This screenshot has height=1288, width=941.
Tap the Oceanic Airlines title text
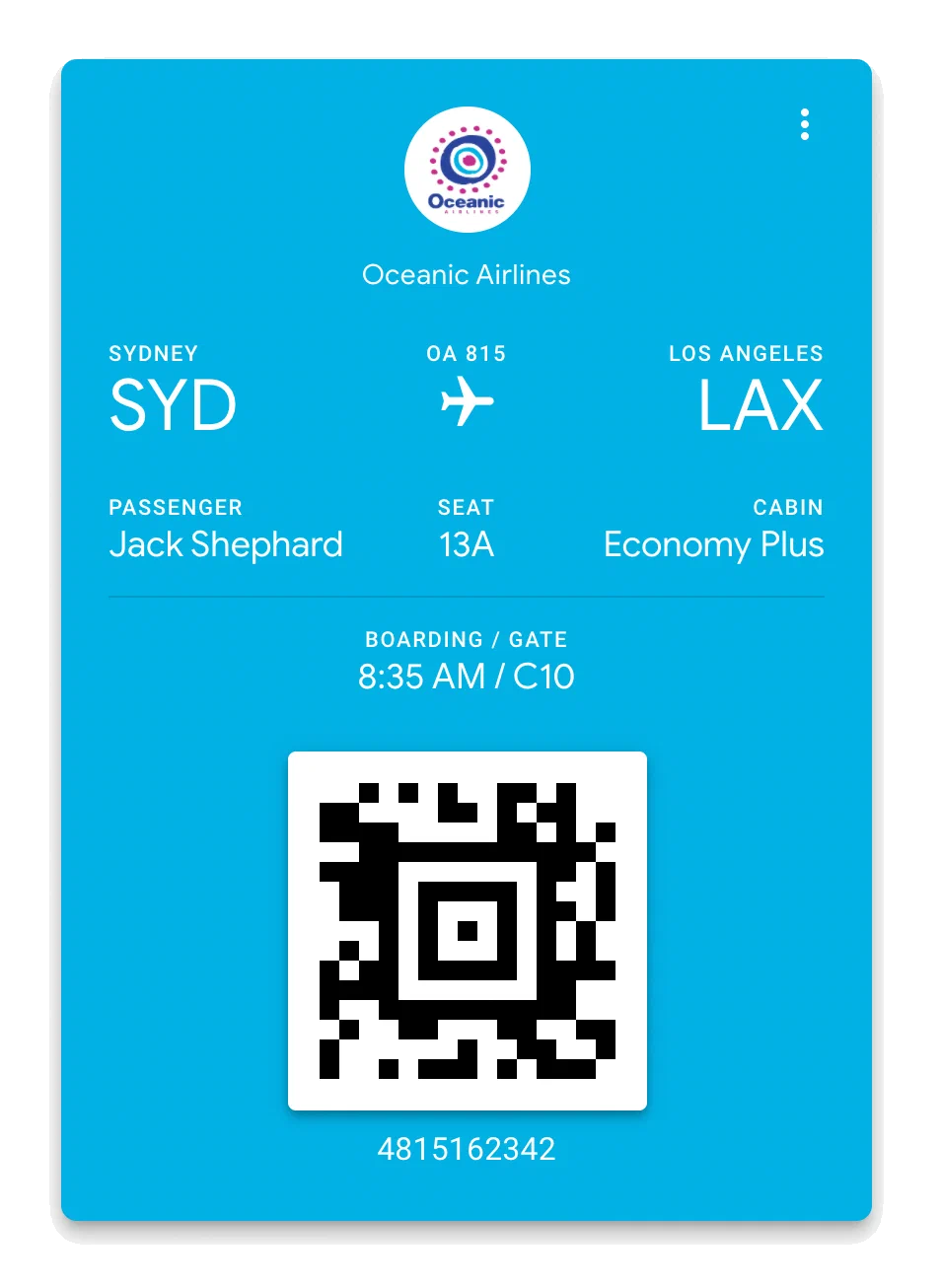(467, 275)
